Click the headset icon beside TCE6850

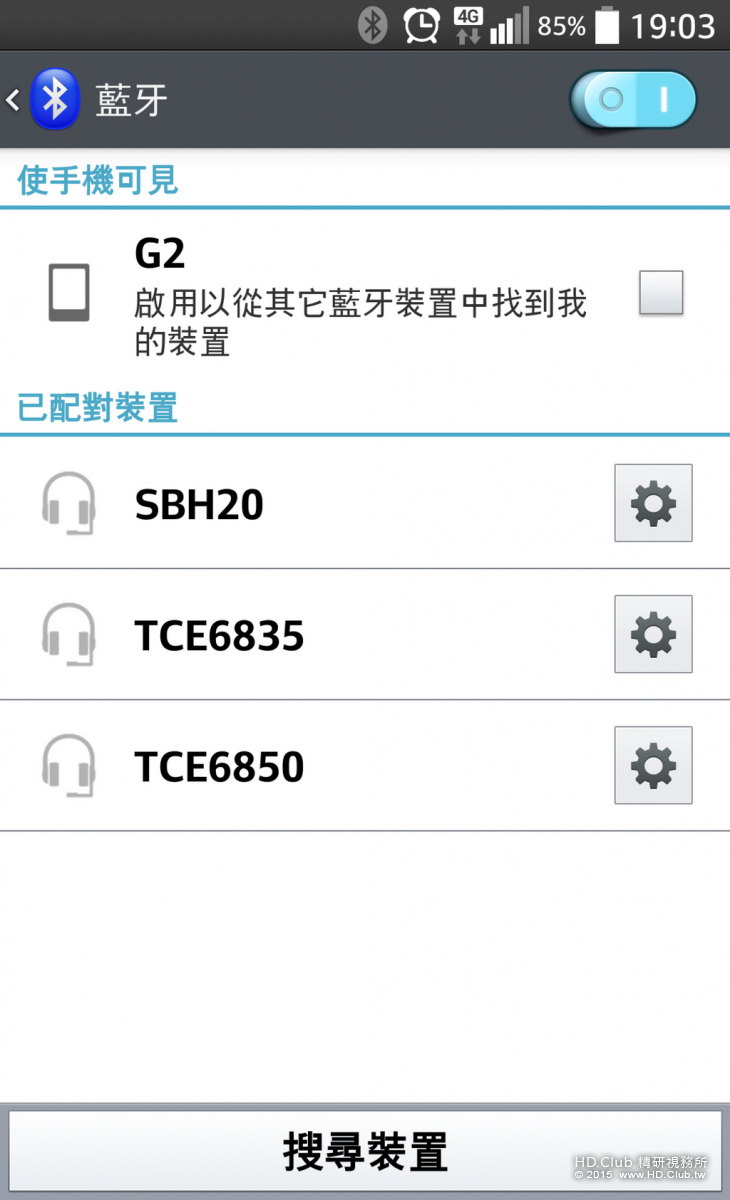pyautogui.click(x=68, y=765)
